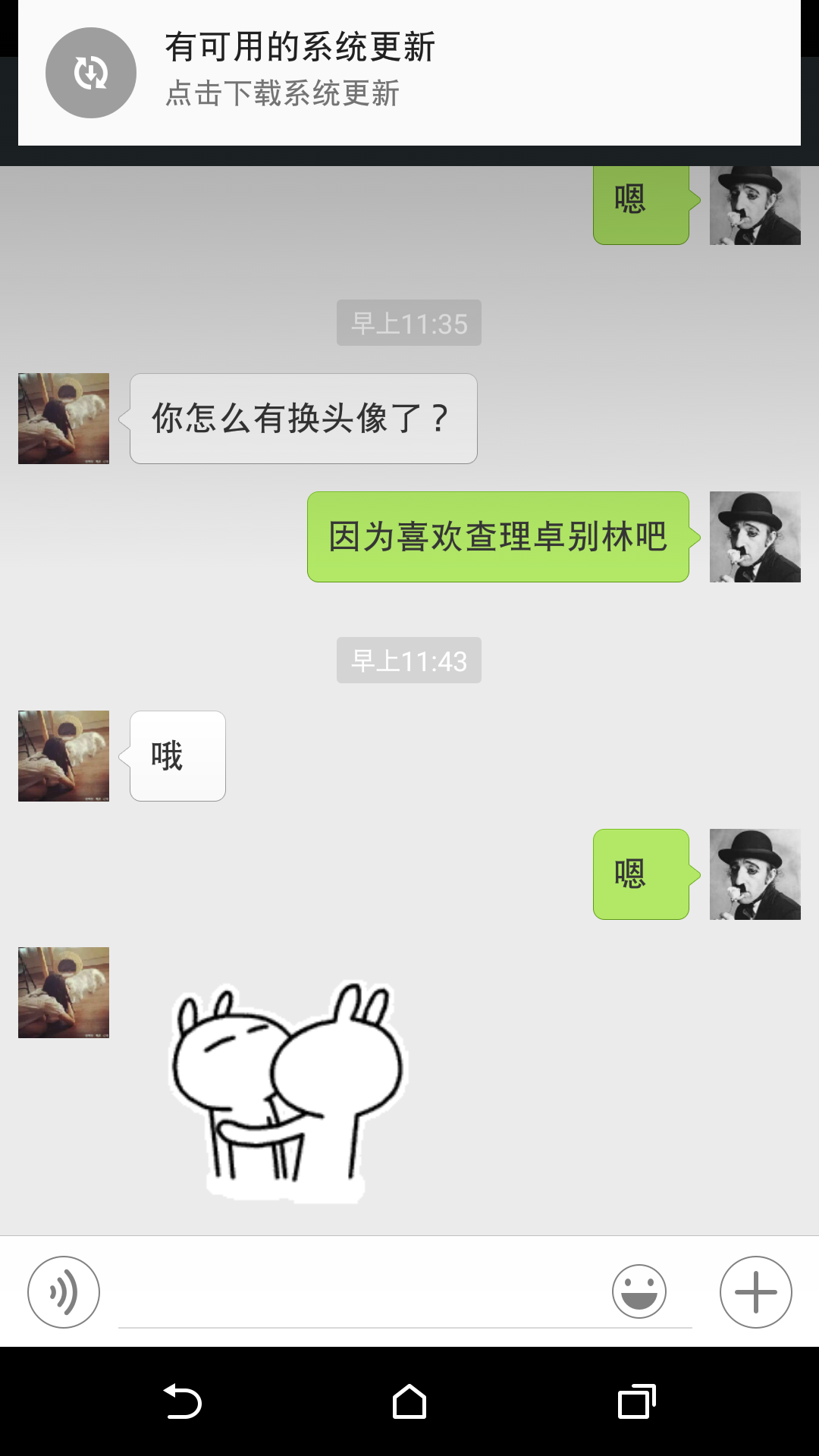Return to the home screen
Screen dimensions: 819x1456
(409, 1401)
